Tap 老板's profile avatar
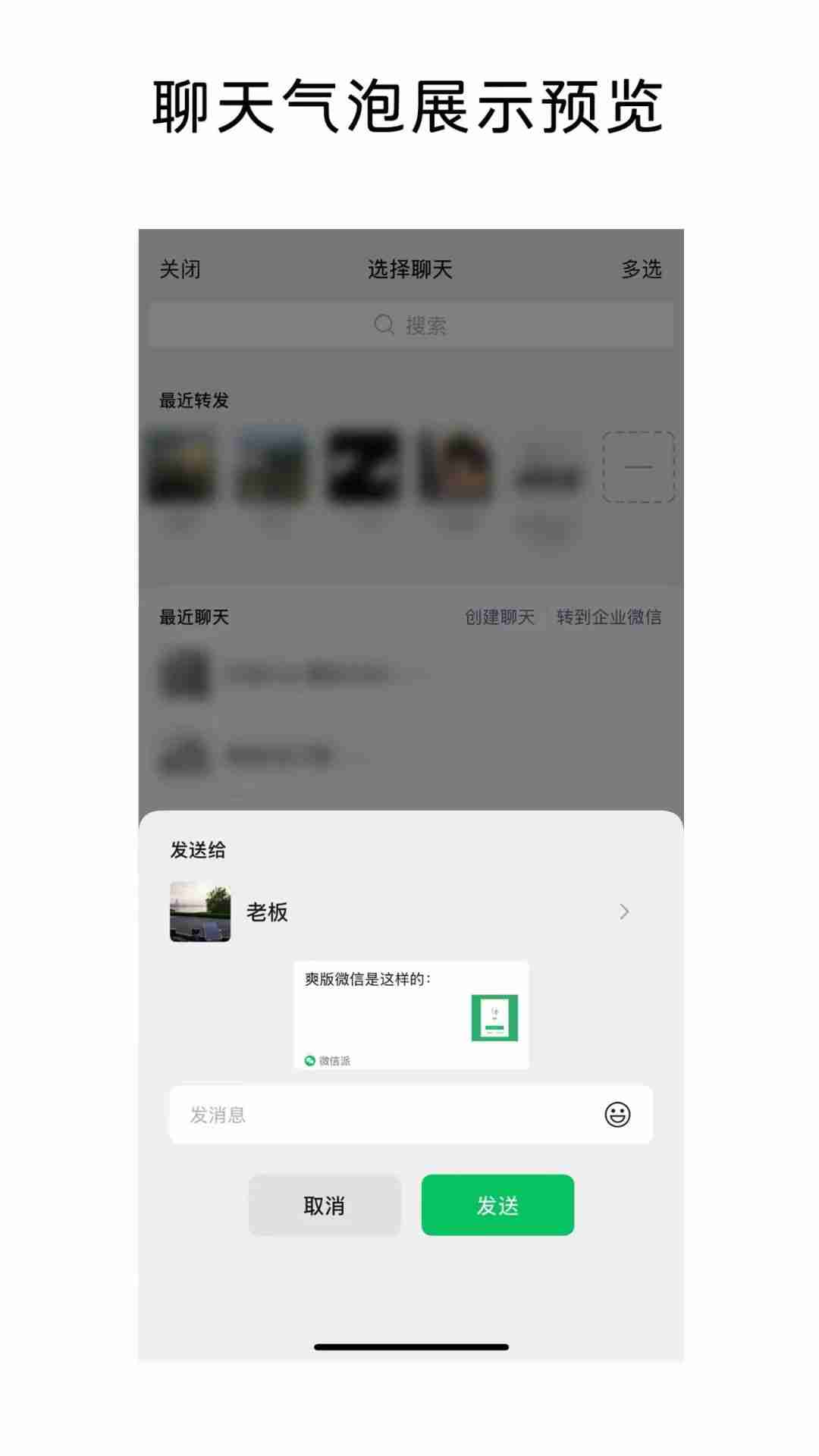819x1456 pixels. [x=199, y=911]
